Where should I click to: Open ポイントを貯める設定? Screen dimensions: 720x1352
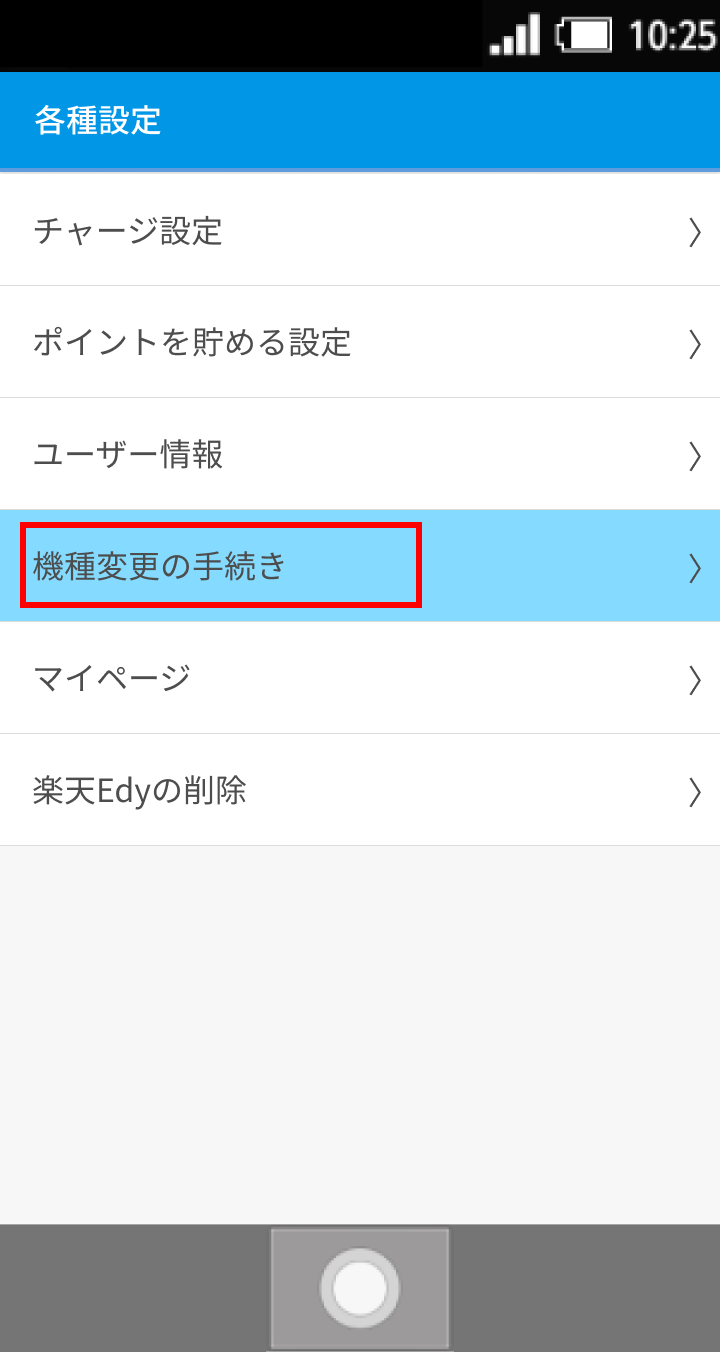pyautogui.click(x=360, y=342)
